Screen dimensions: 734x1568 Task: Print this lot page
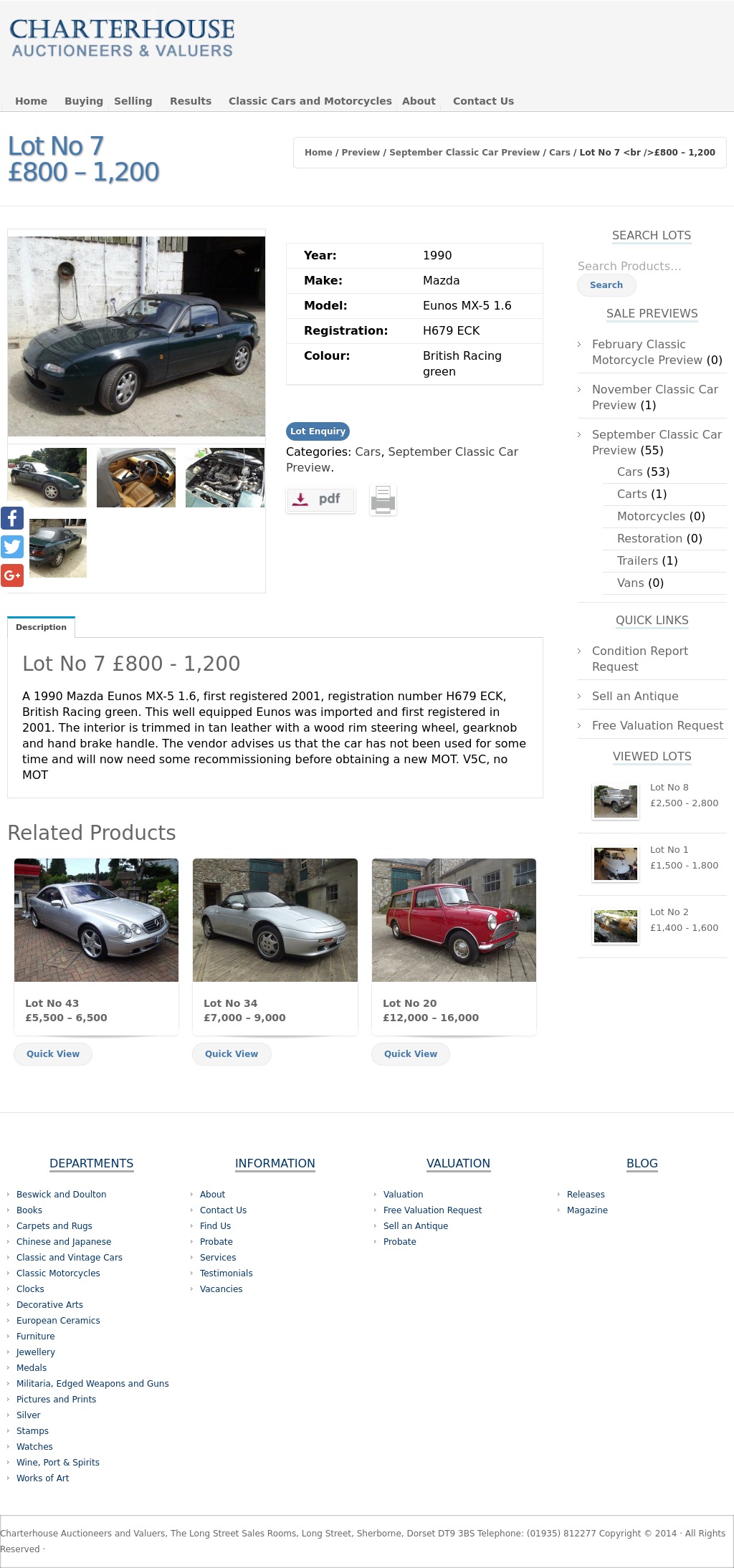383,500
